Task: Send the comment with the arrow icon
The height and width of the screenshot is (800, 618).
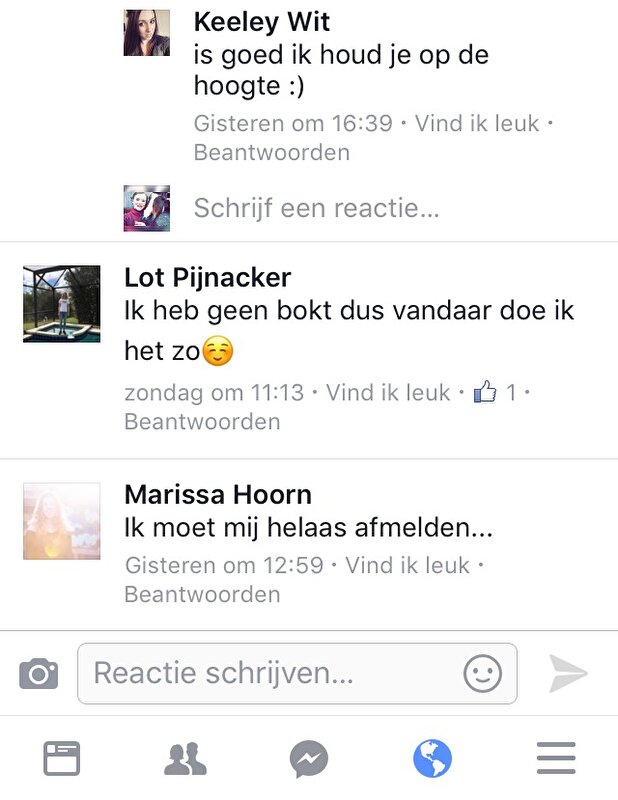Action: (568, 674)
